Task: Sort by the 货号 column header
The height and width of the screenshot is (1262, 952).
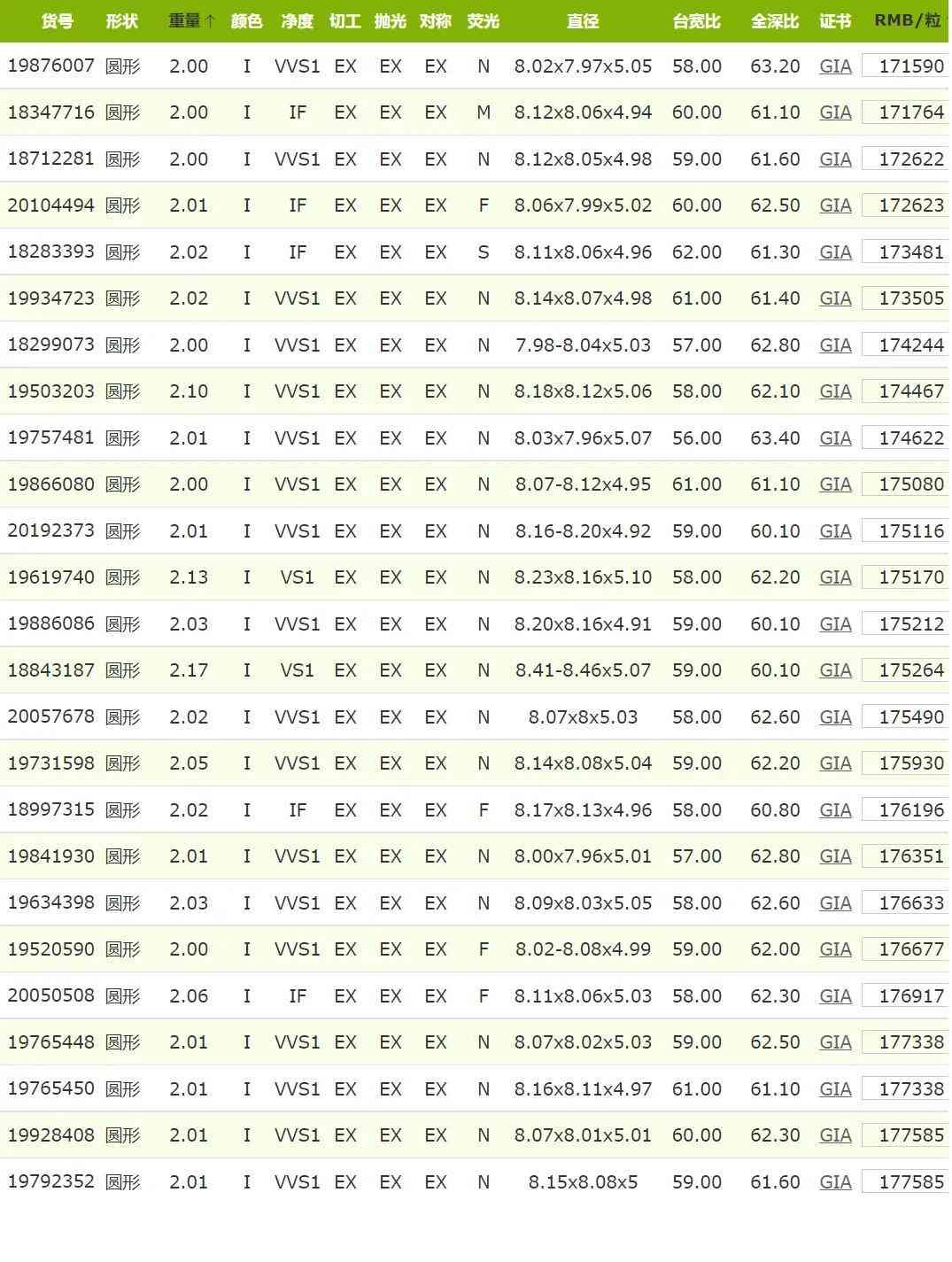Action: (58, 21)
